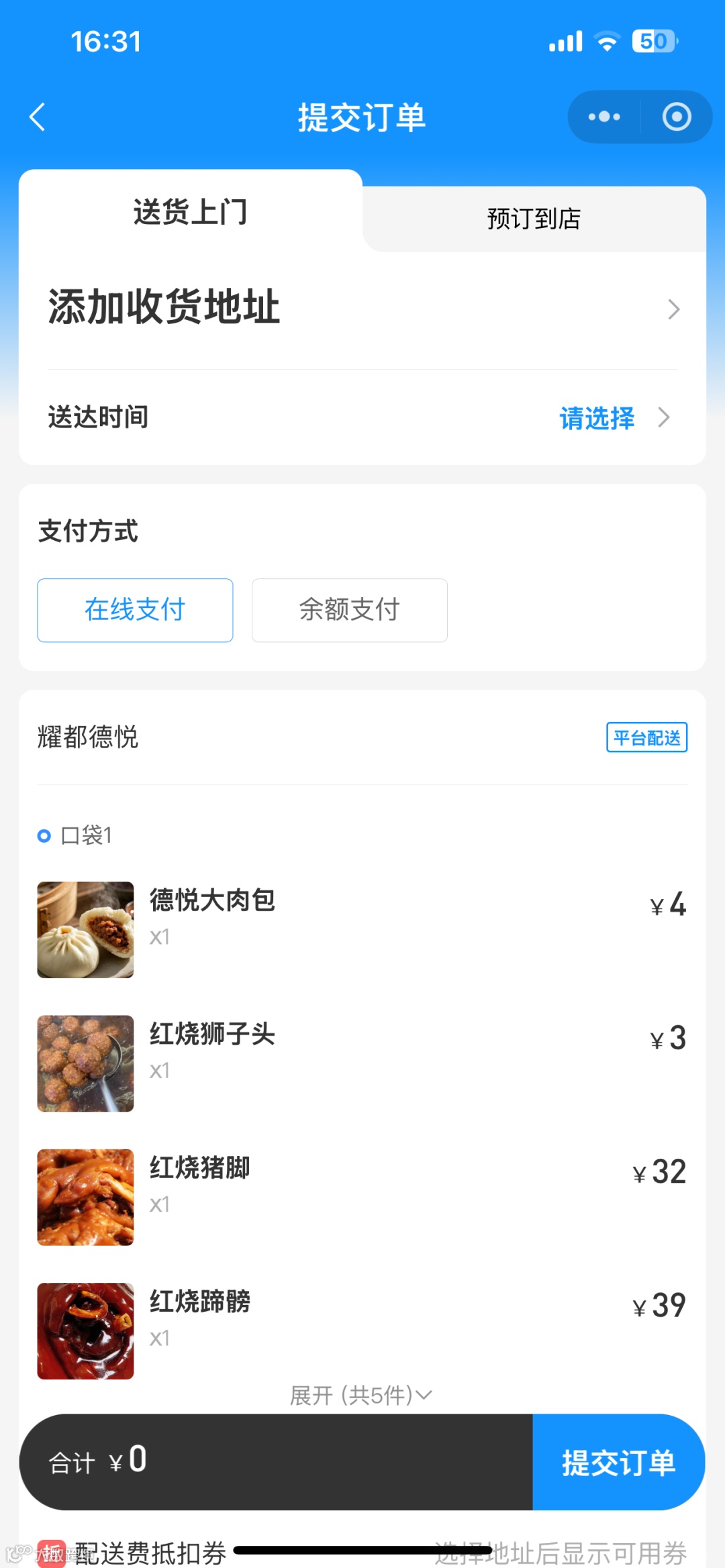Switch to the 预订到店 tab
Image resolution: width=725 pixels, height=1568 pixels.
click(x=534, y=219)
